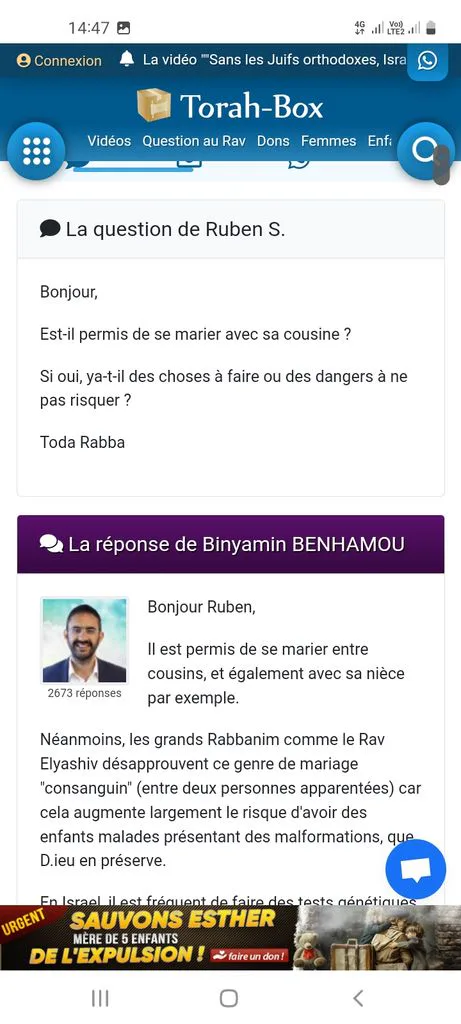
Task: Tap the system home button
Action: [229, 998]
